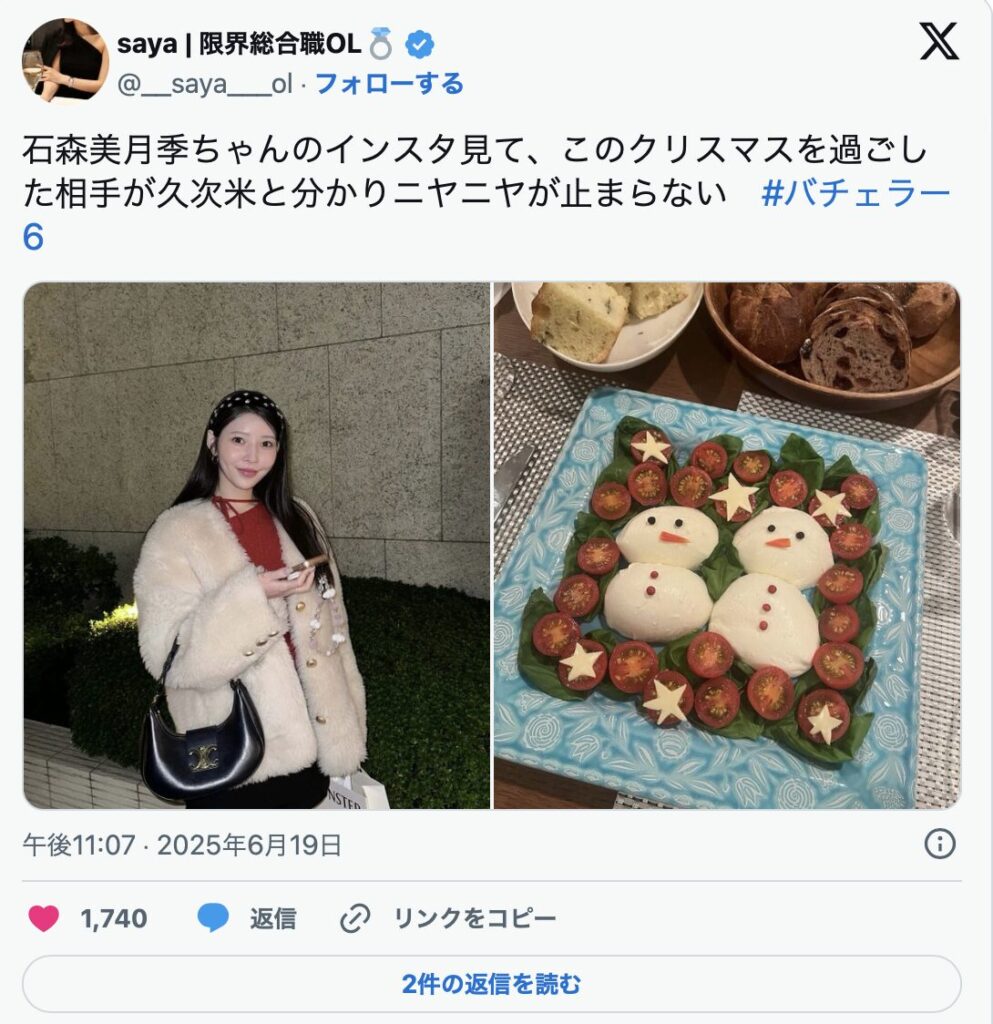View the photo of woman in fur coat
The height and width of the screenshot is (1024, 993).
pyautogui.click(x=256, y=545)
